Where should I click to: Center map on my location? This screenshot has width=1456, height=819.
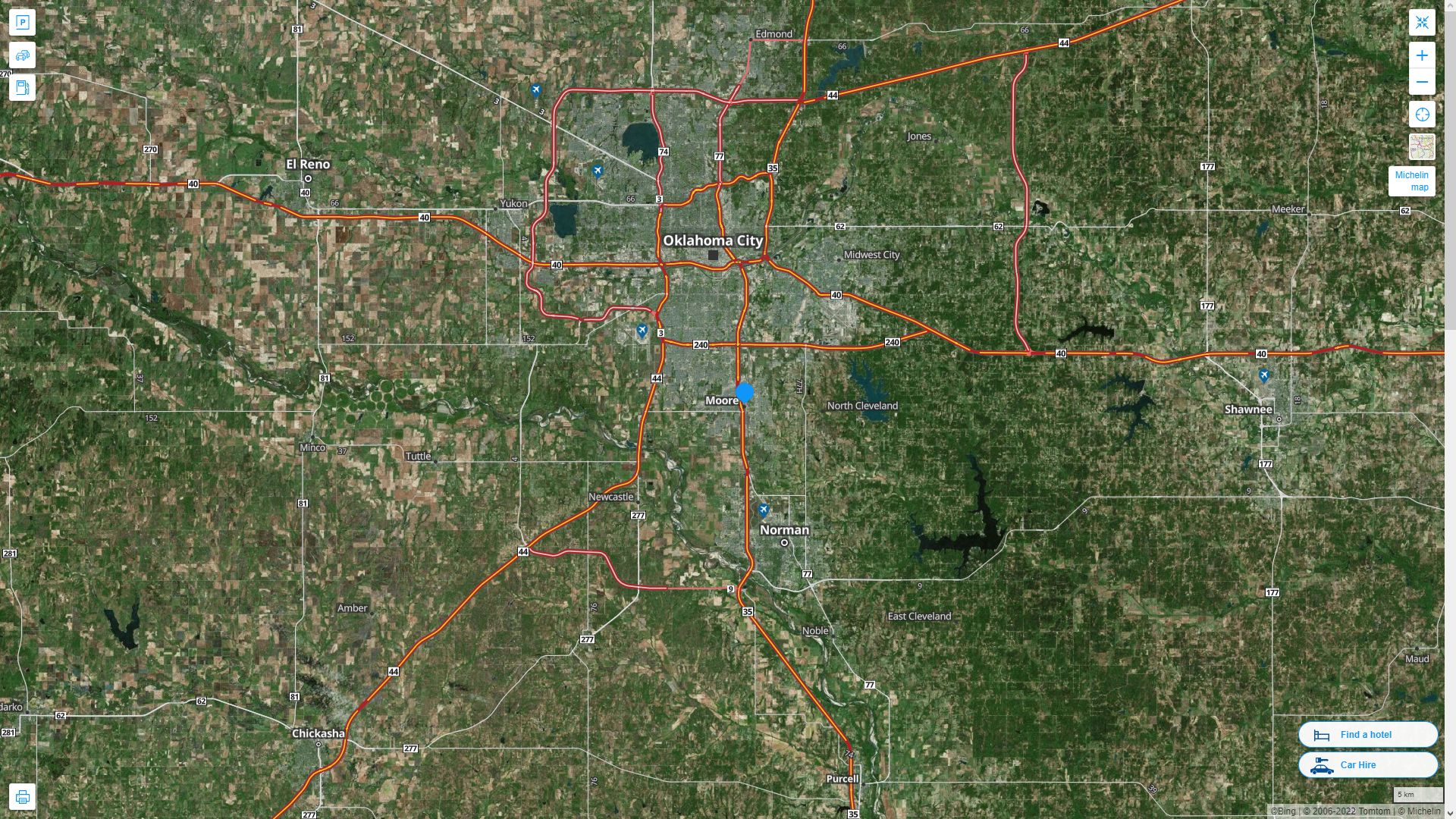coord(1422,115)
